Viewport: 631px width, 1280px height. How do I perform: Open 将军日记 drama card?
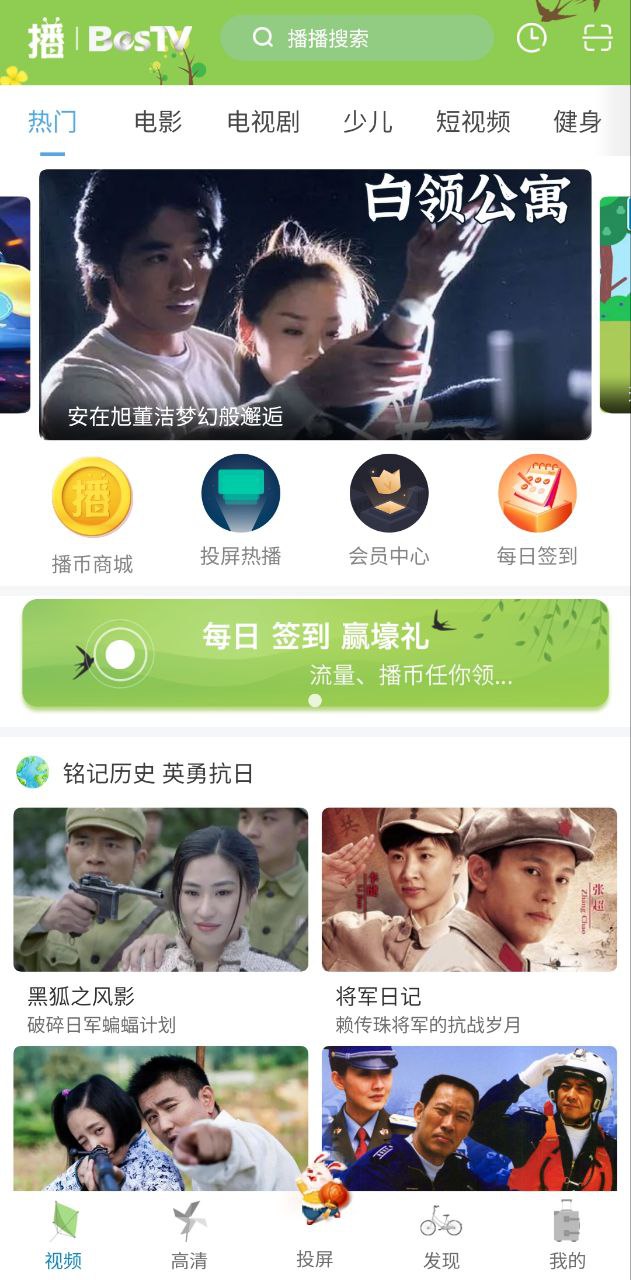(x=469, y=890)
